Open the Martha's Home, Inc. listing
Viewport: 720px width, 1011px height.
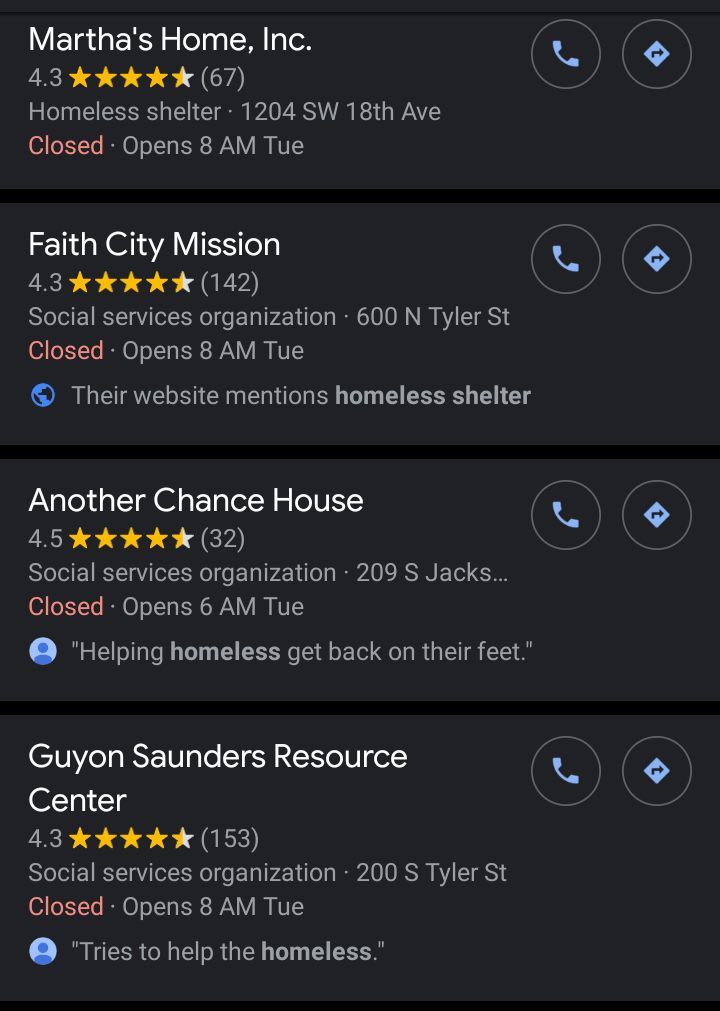170,40
